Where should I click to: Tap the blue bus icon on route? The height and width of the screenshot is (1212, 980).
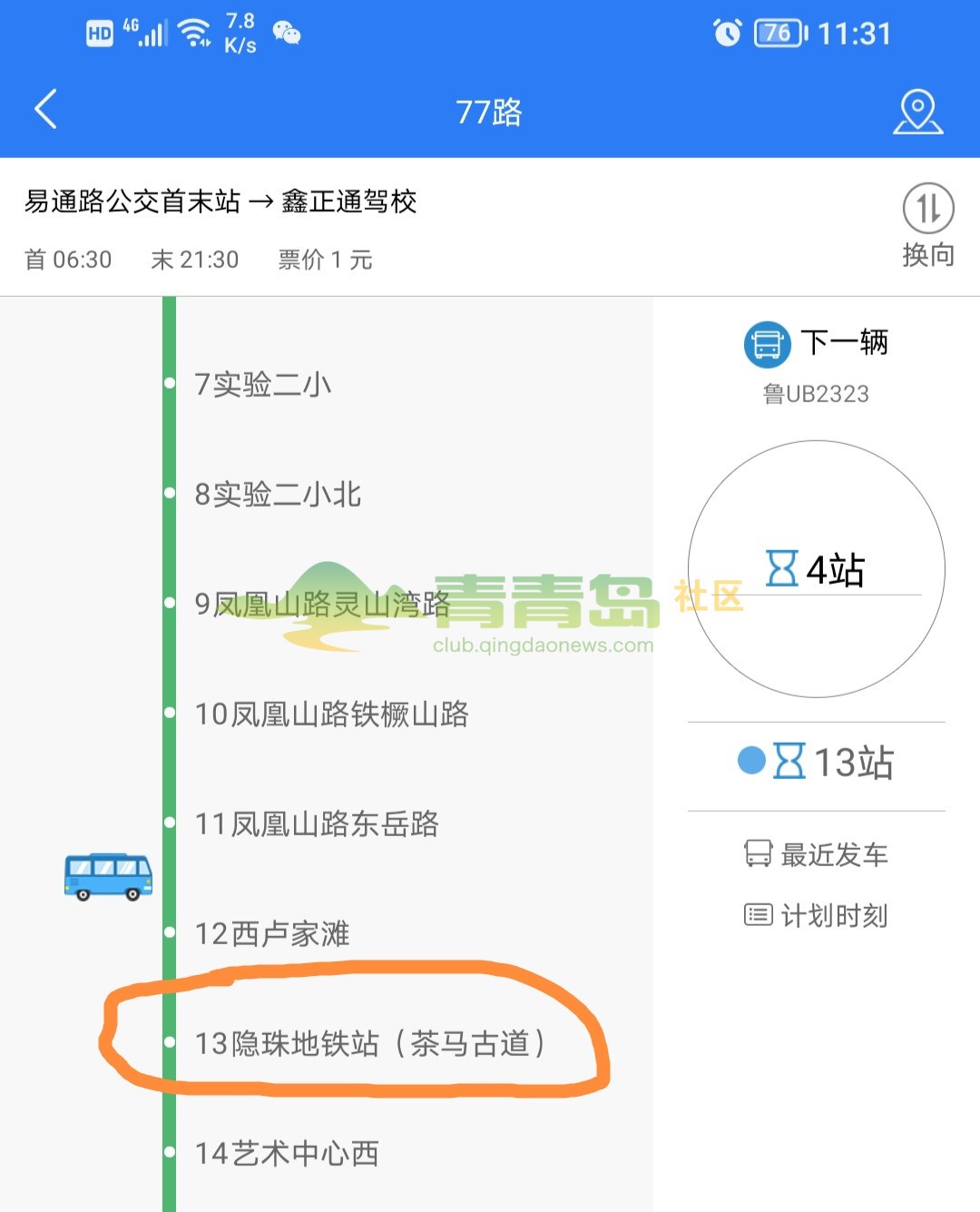tap(108, 876)
